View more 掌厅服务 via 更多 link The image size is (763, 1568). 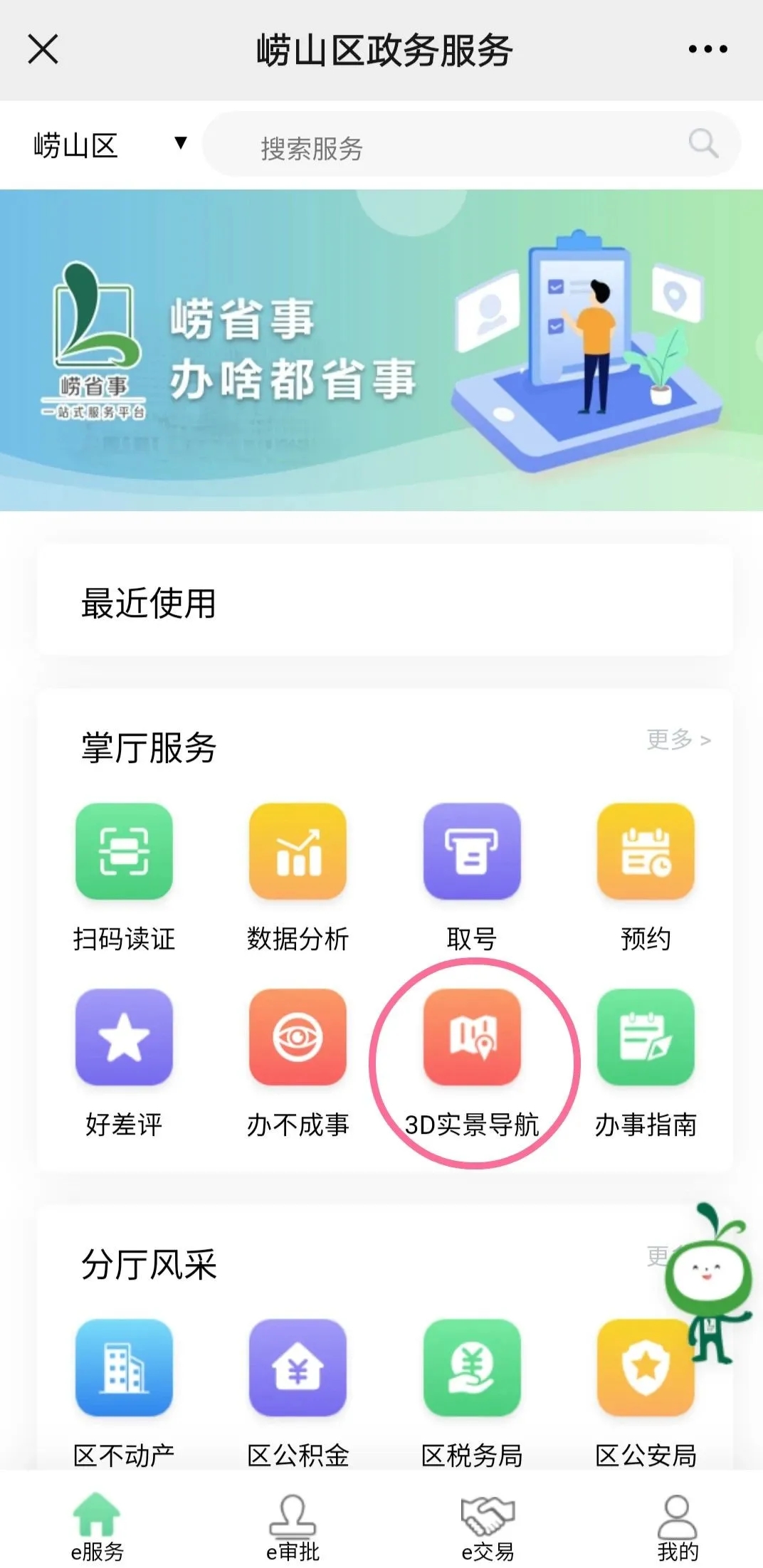pyautogui.click(x=676, y=740)
